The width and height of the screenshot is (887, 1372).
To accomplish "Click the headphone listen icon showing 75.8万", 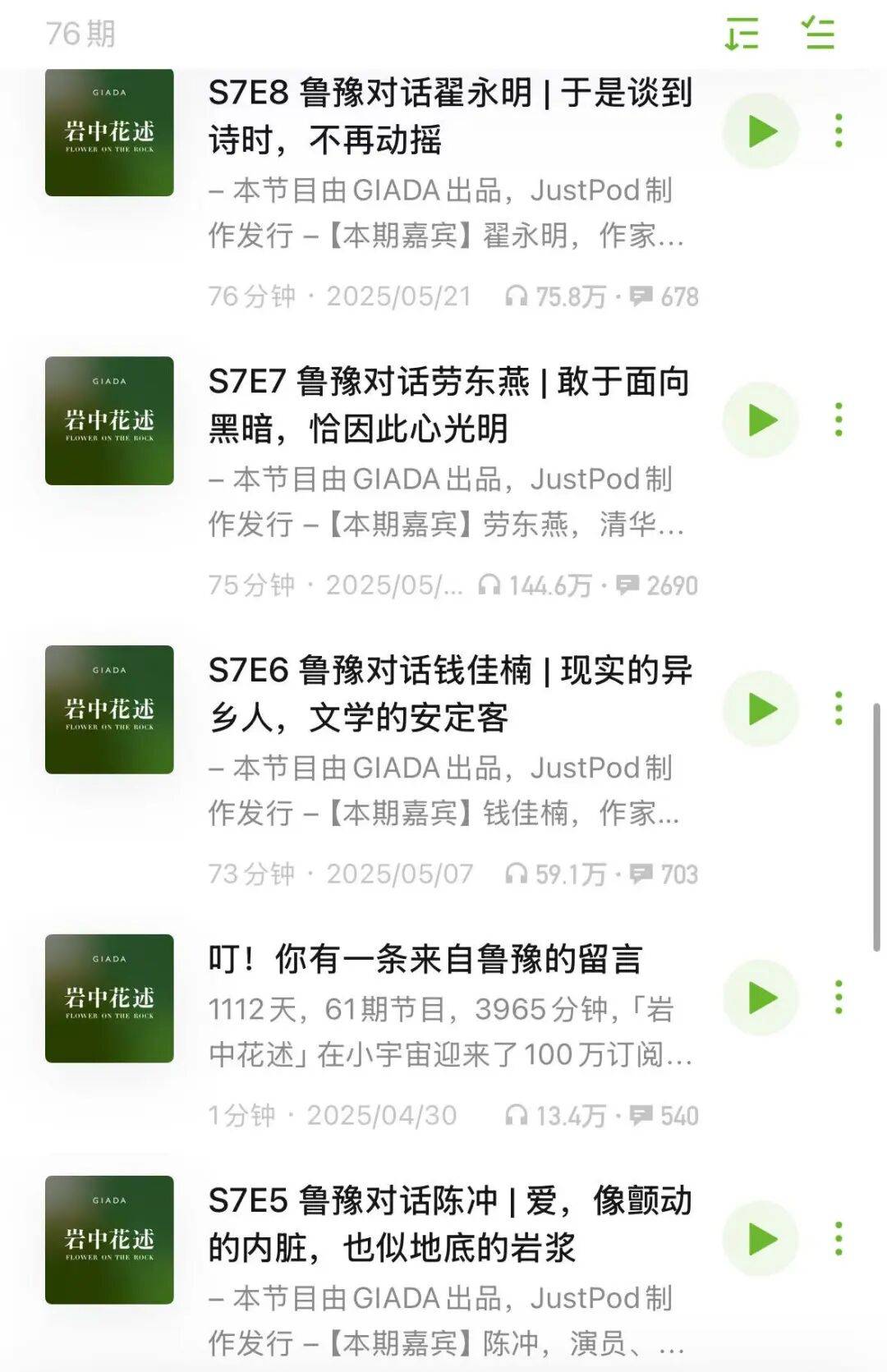I will click(x=520, y=299).
